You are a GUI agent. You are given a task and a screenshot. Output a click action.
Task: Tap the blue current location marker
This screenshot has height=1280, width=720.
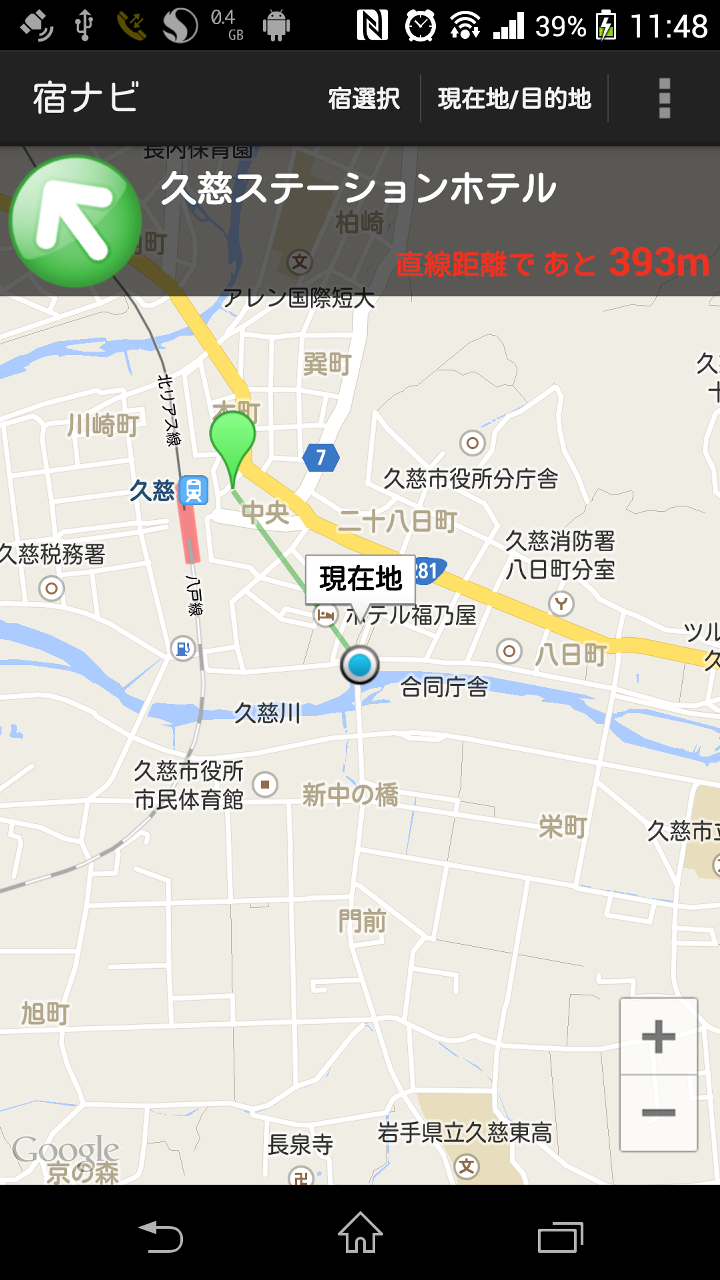[359, 665]
